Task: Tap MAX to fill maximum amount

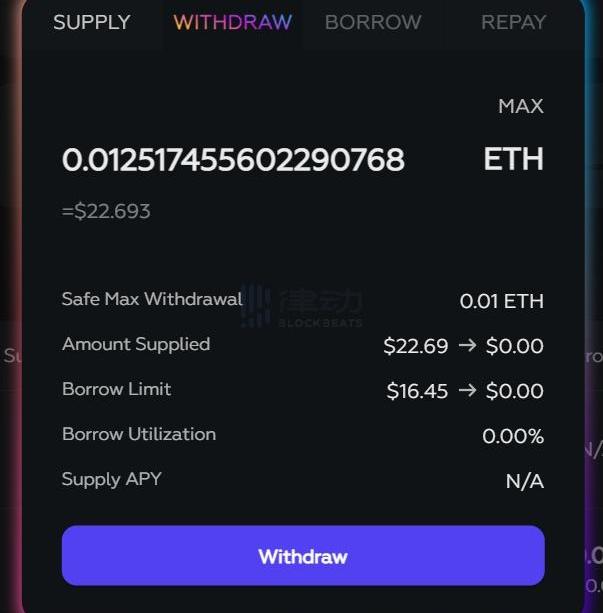Action: (x=520, y=106)
